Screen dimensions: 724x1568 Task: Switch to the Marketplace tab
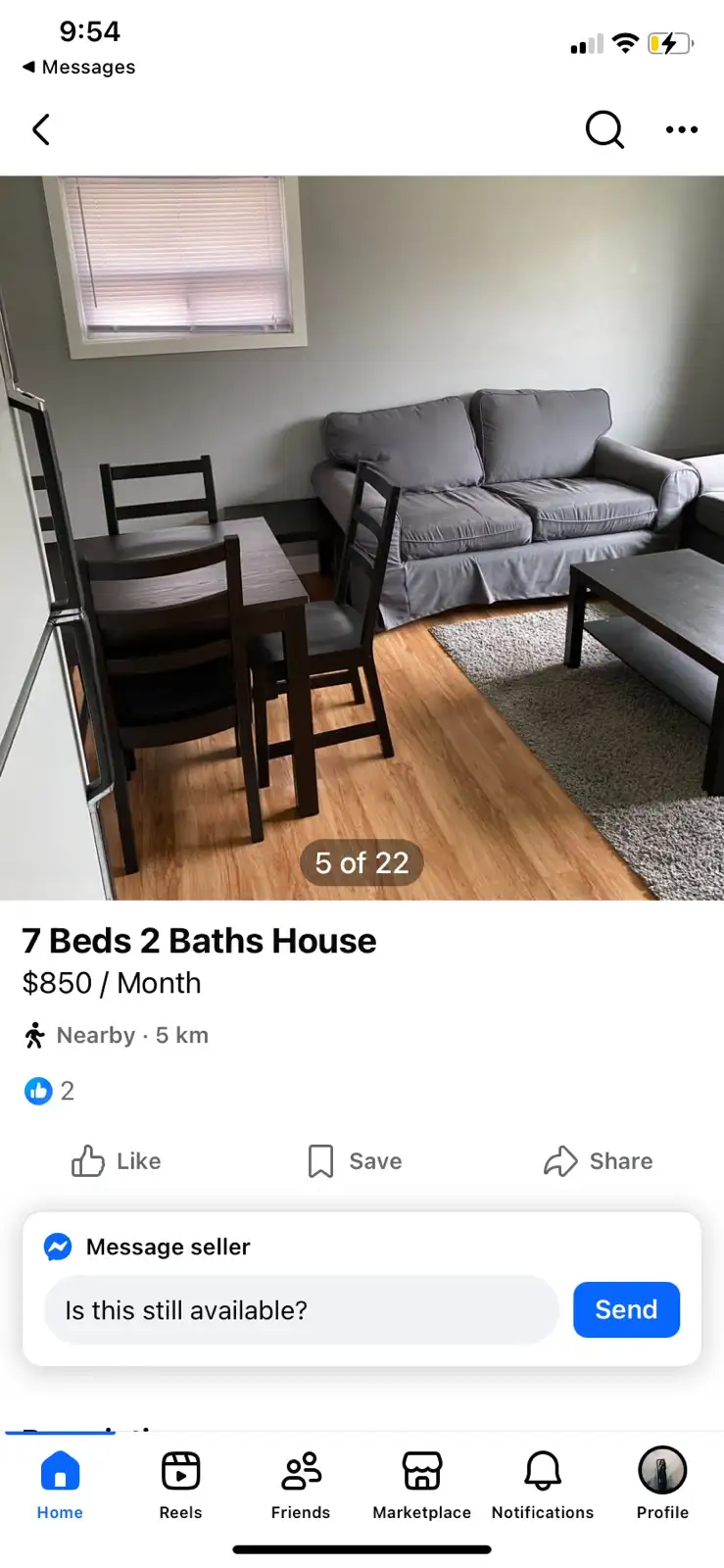(x=421, y=1485)
